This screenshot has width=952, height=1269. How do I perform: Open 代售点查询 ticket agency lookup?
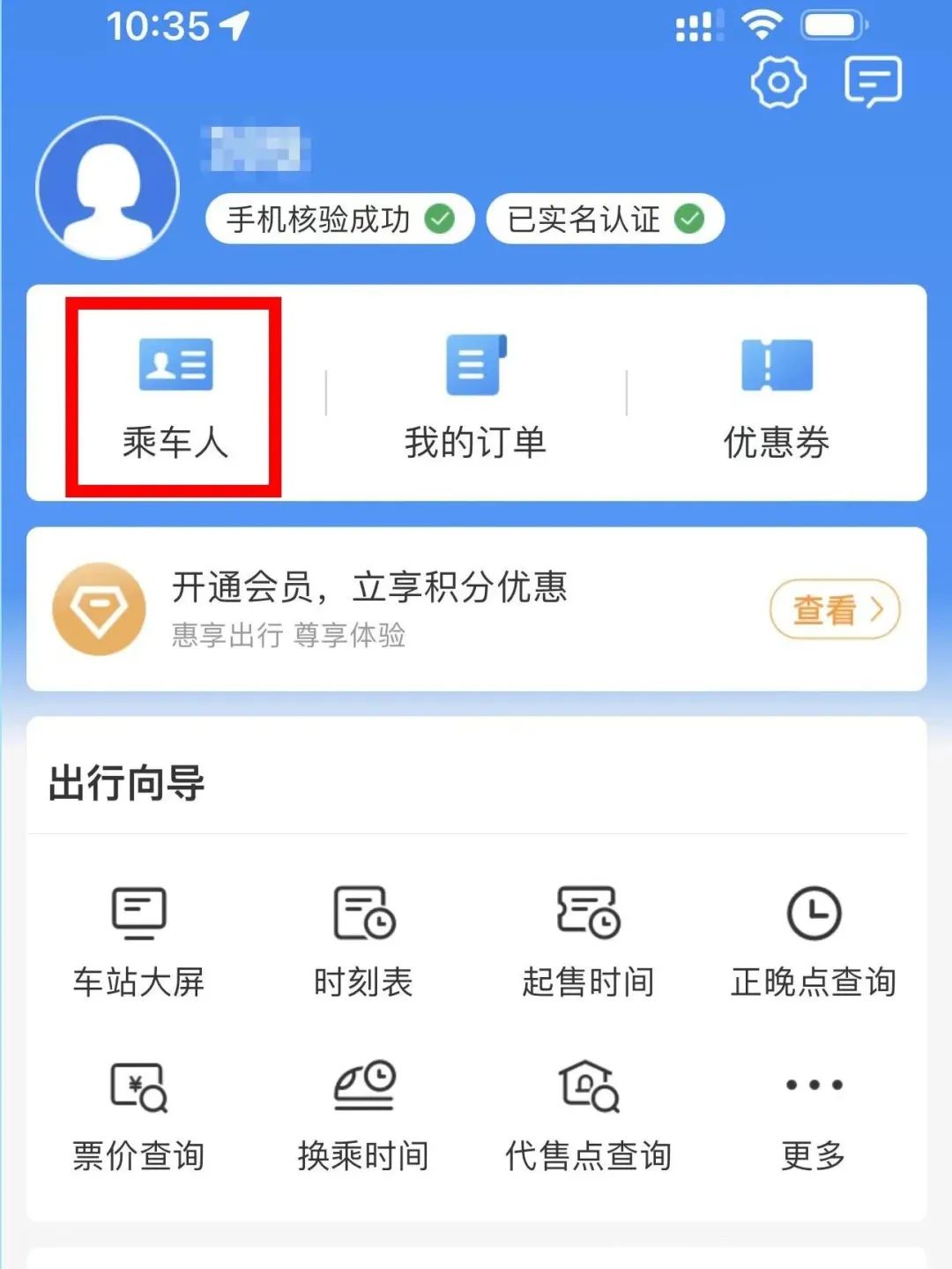pyautogui.click(x=589, y=1113)
